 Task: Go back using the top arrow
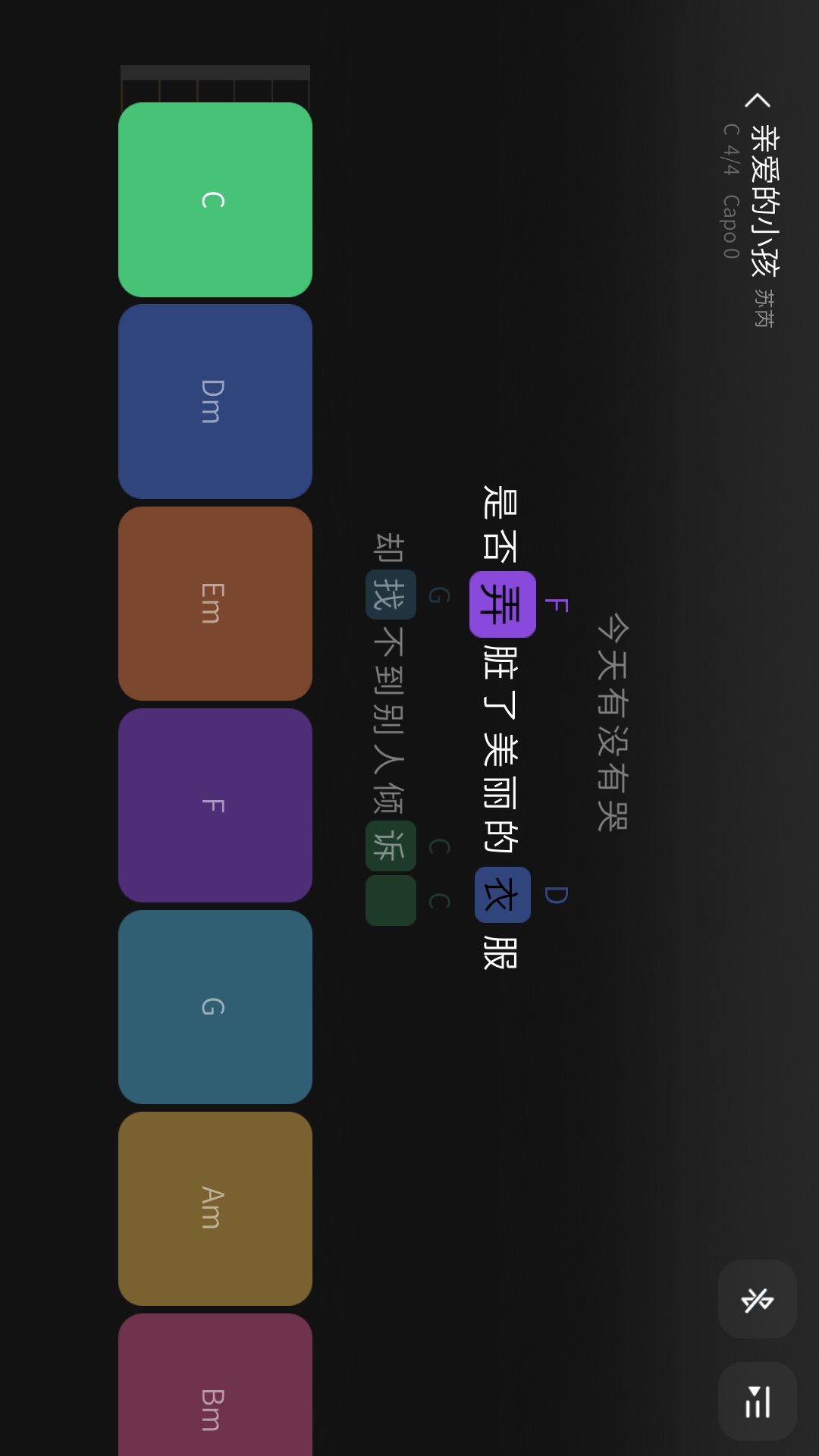pyautogui.click(x=758, y=101)
